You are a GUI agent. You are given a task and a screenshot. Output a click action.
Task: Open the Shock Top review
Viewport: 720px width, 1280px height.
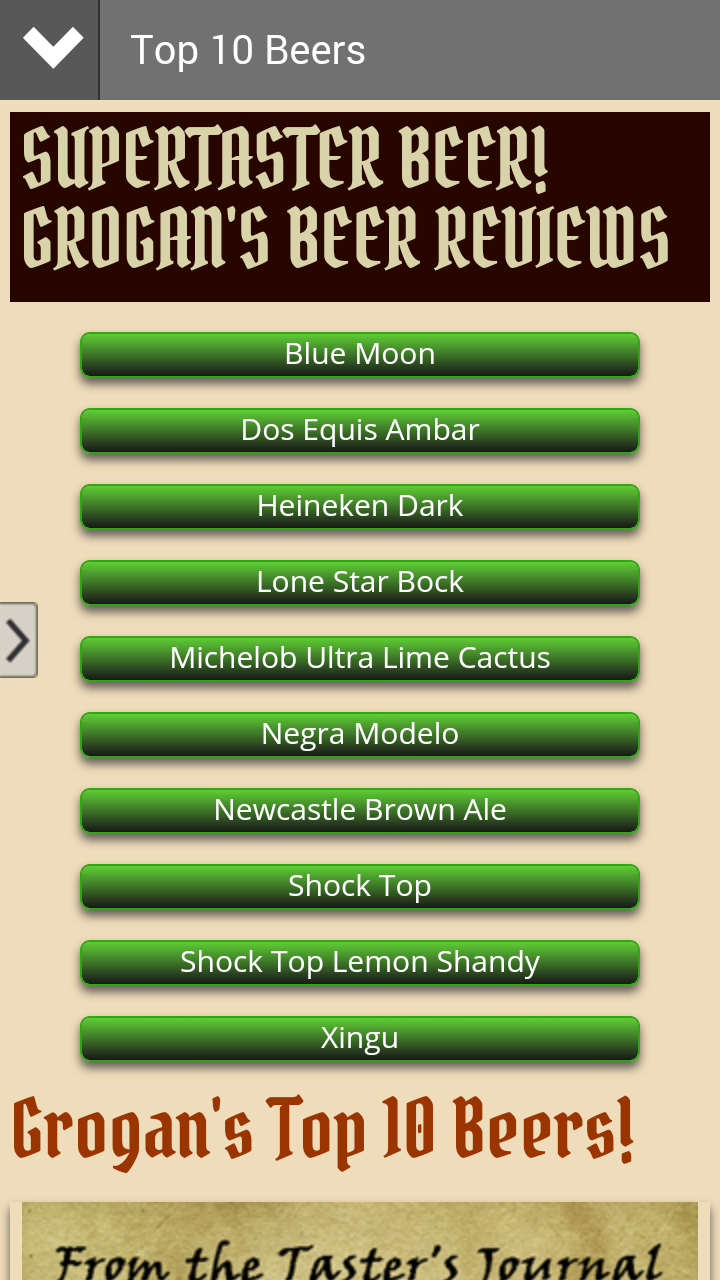tap(360, 886)
